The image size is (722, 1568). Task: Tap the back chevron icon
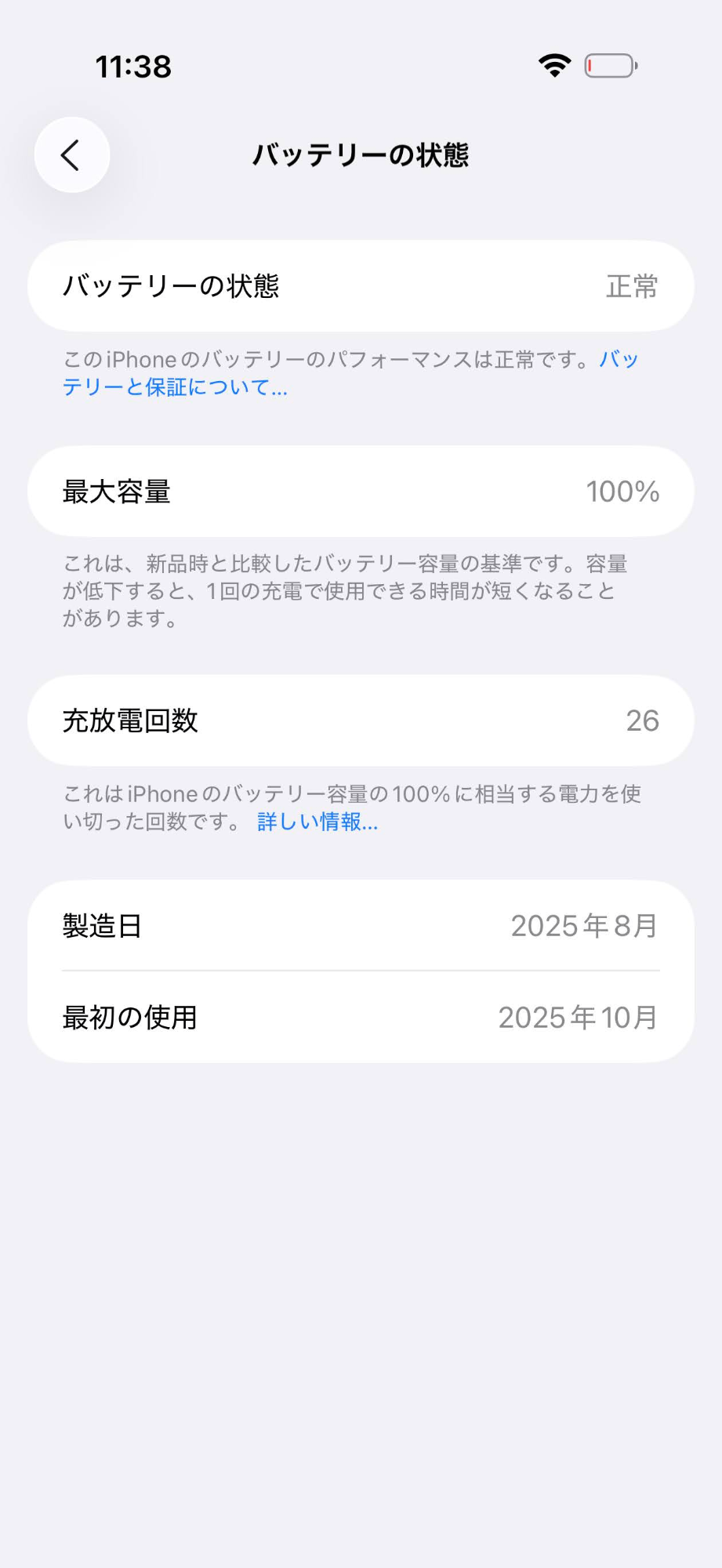[x=71, y=154]
